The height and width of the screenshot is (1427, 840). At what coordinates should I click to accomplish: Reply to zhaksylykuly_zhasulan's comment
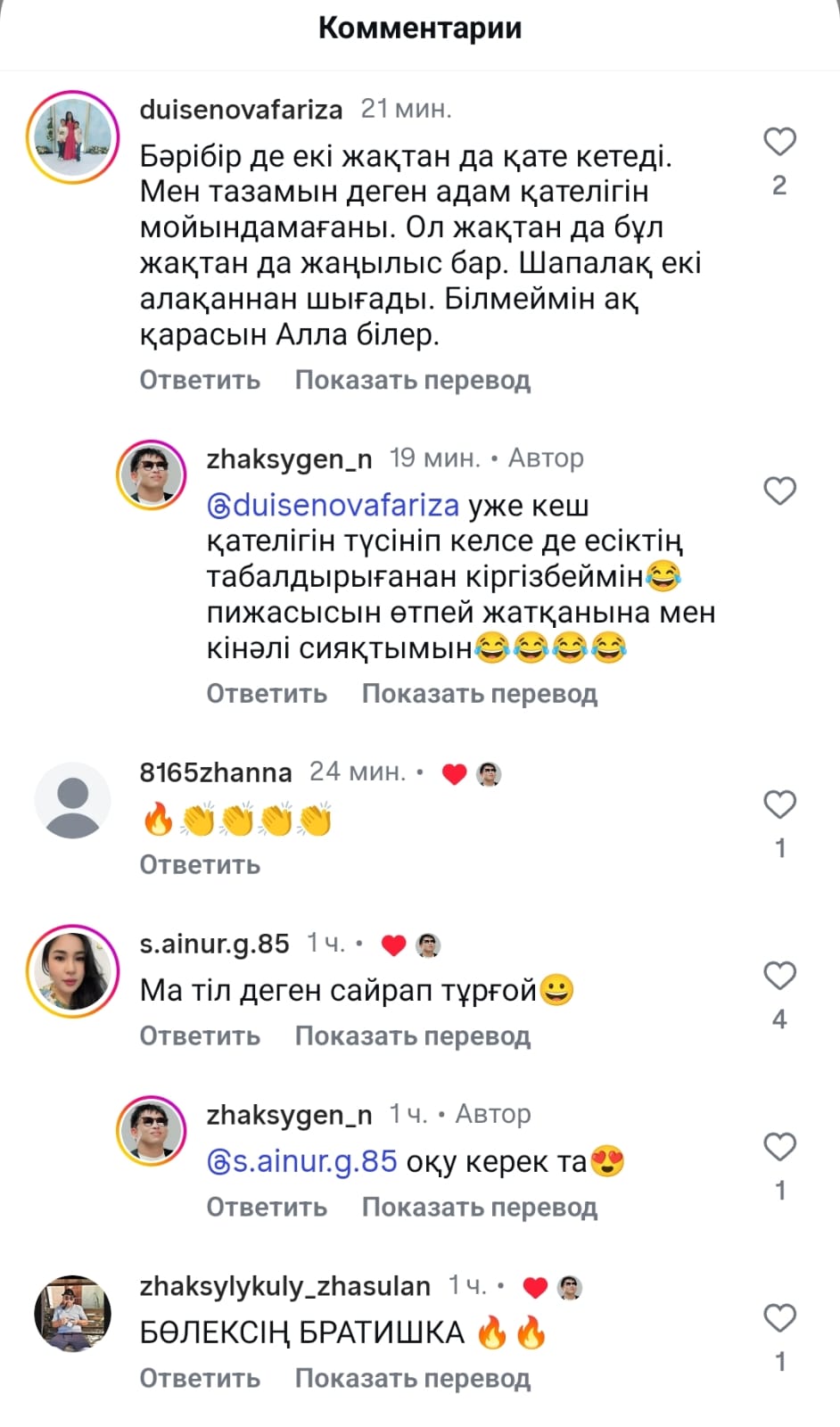(200, 1378)
